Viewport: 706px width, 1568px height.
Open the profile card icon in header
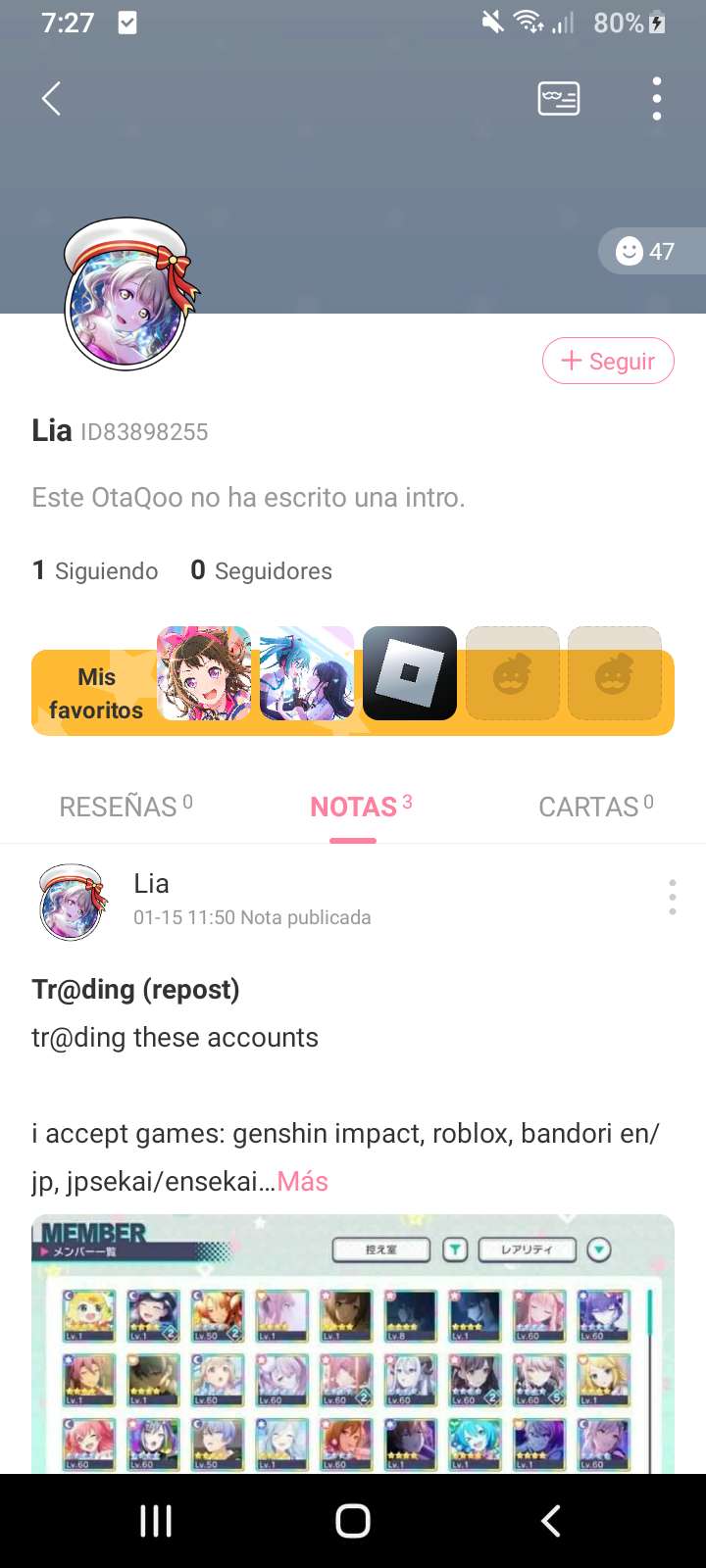tap(558, 99)
